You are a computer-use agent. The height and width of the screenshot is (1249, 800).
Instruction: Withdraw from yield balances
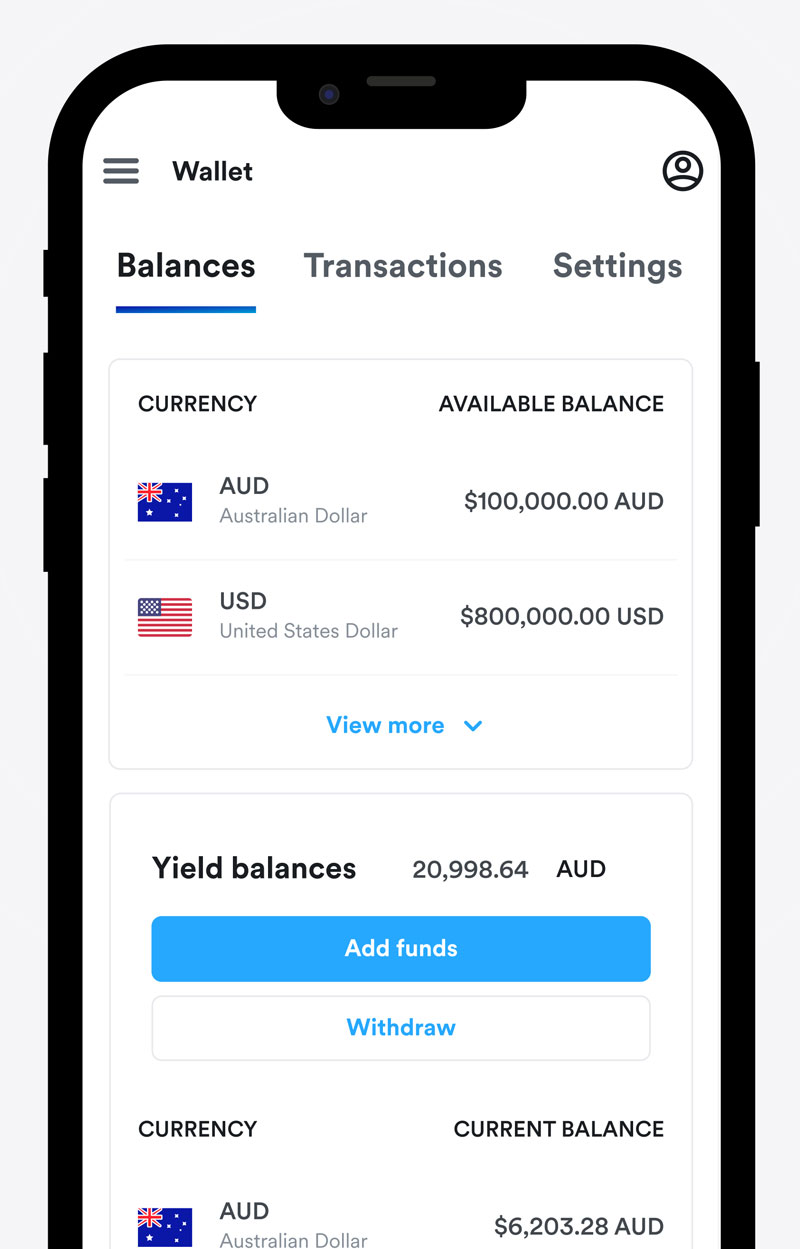point(401,1027)
